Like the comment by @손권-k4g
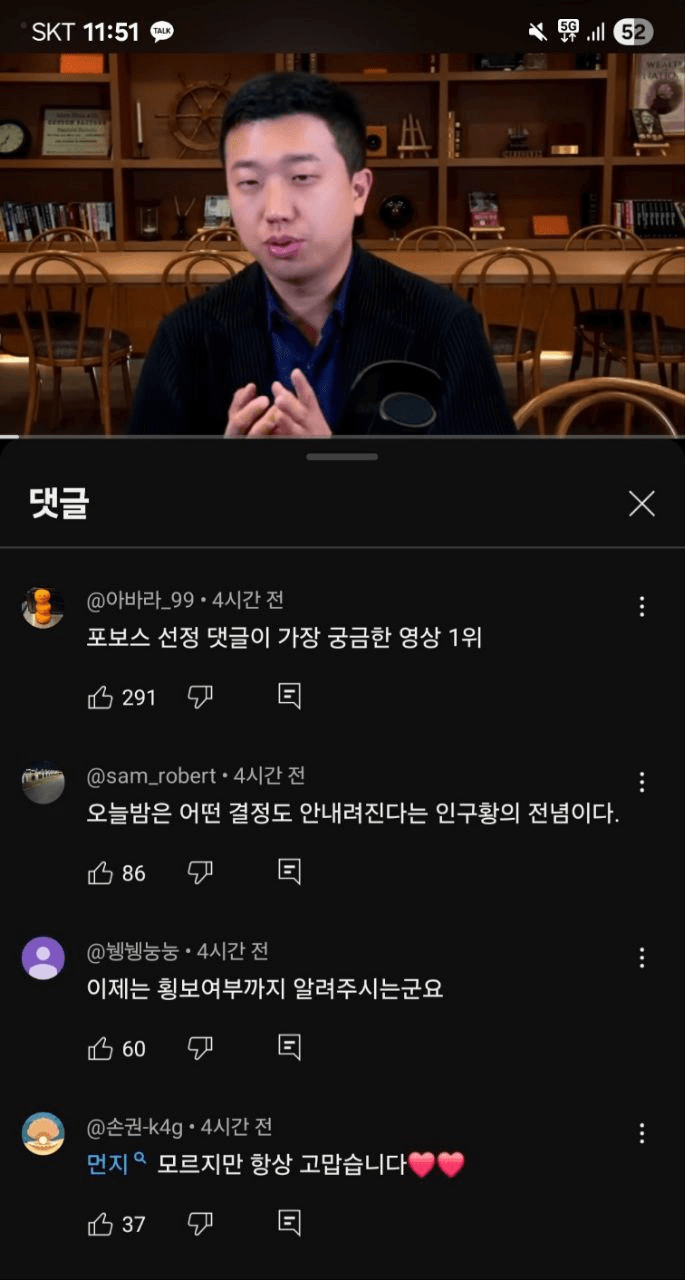The height and width of the screenshot is (1280, 685). pos(101,1223)
